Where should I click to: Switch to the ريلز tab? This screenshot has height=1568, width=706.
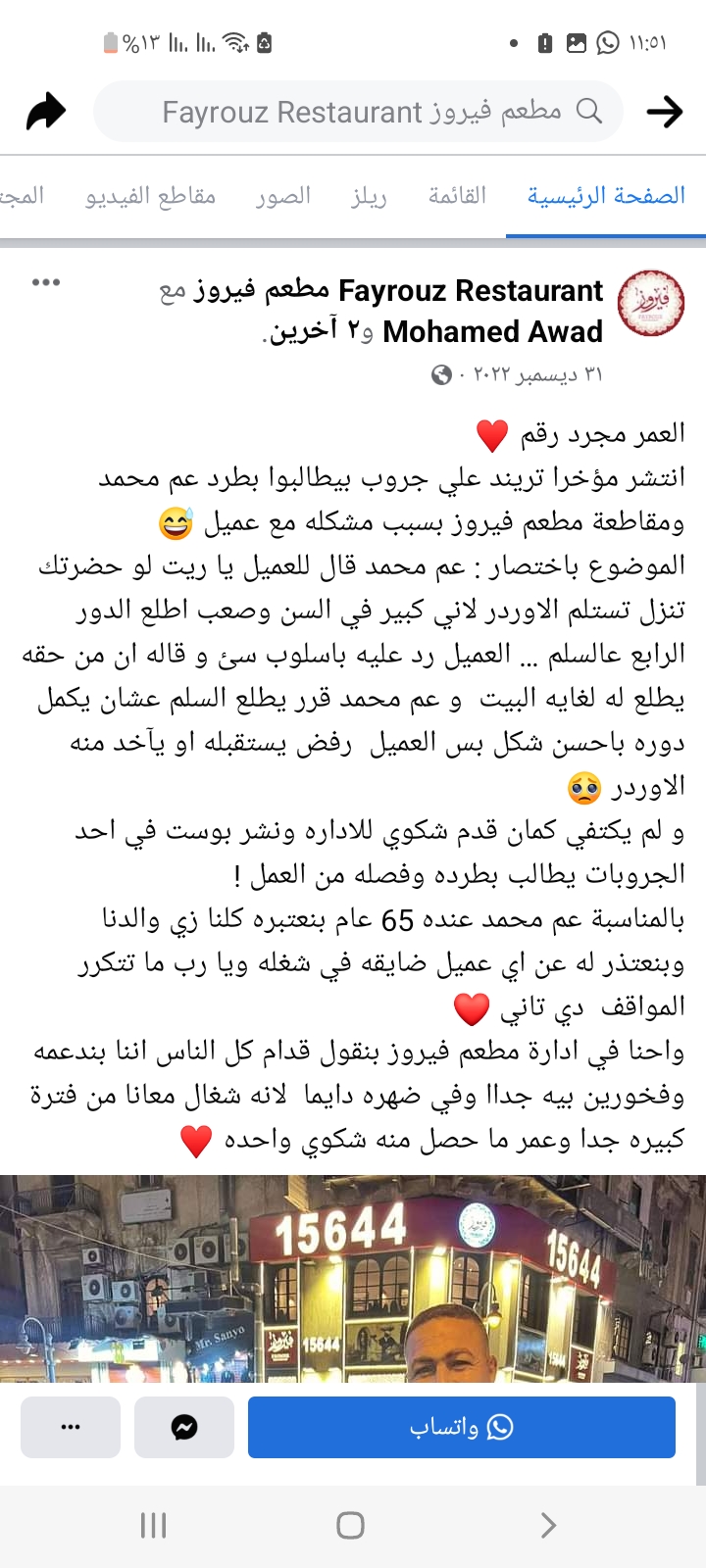point(371,195)
